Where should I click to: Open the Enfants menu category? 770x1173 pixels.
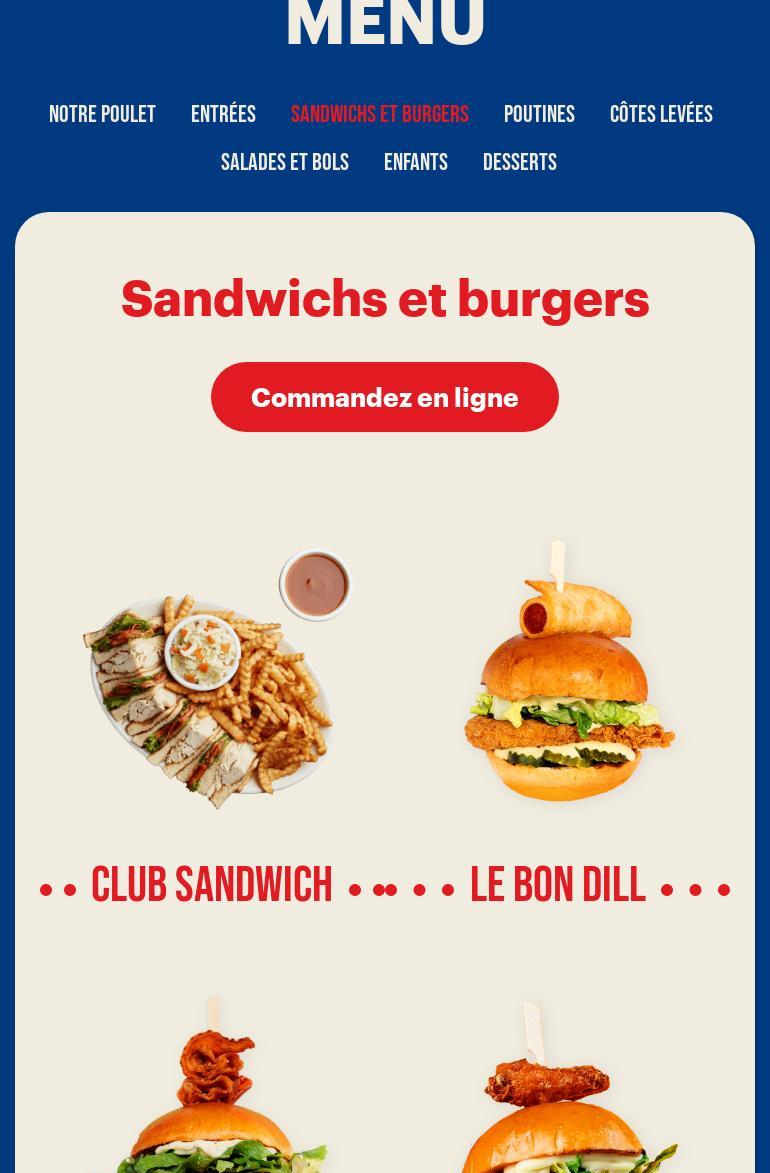pos(416,162)
